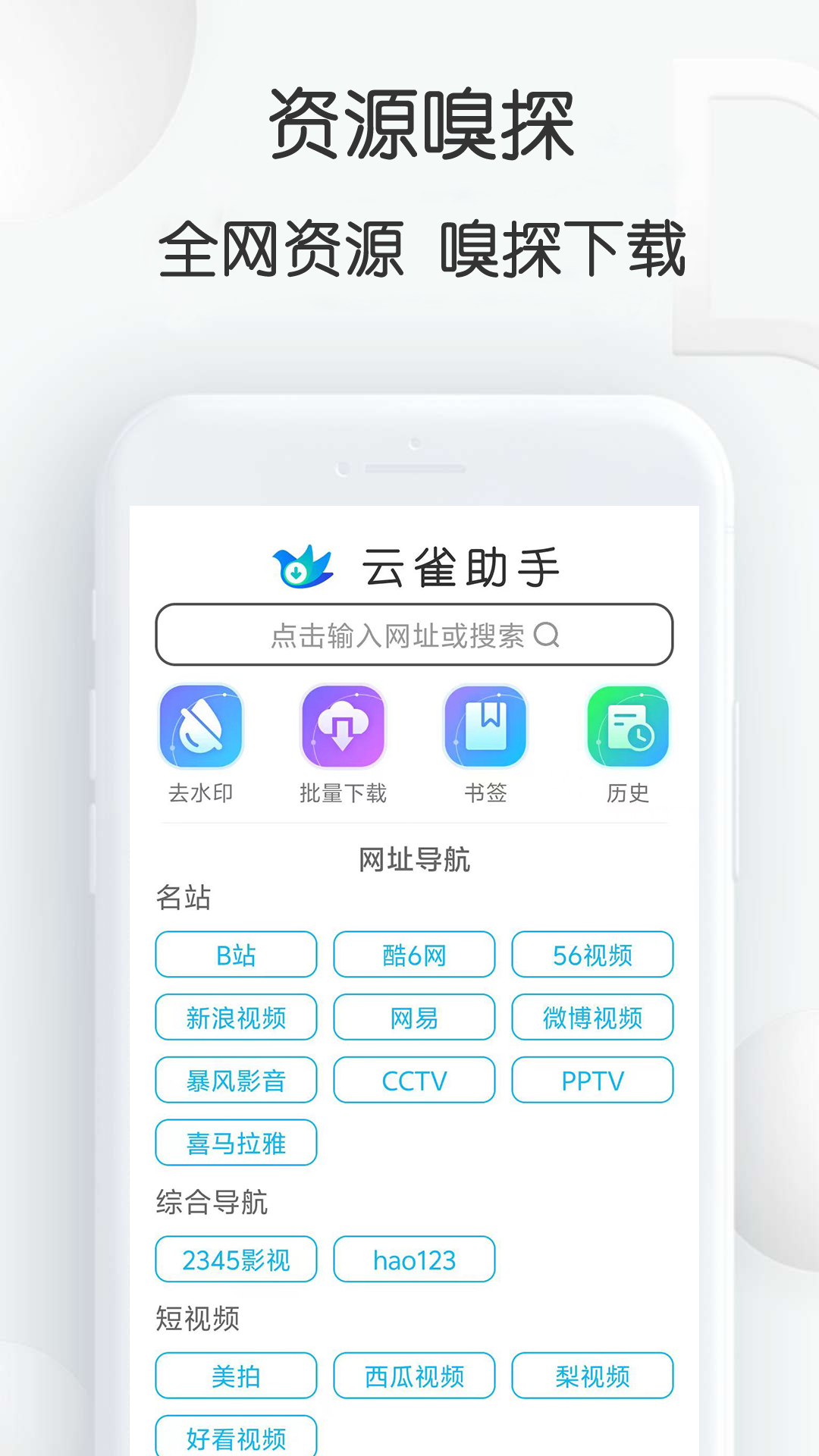The image size is (819, 1456).
Task: Visit 喜马拉雅 audio site
Action: pyautogui.click(x=236, y=1144)
